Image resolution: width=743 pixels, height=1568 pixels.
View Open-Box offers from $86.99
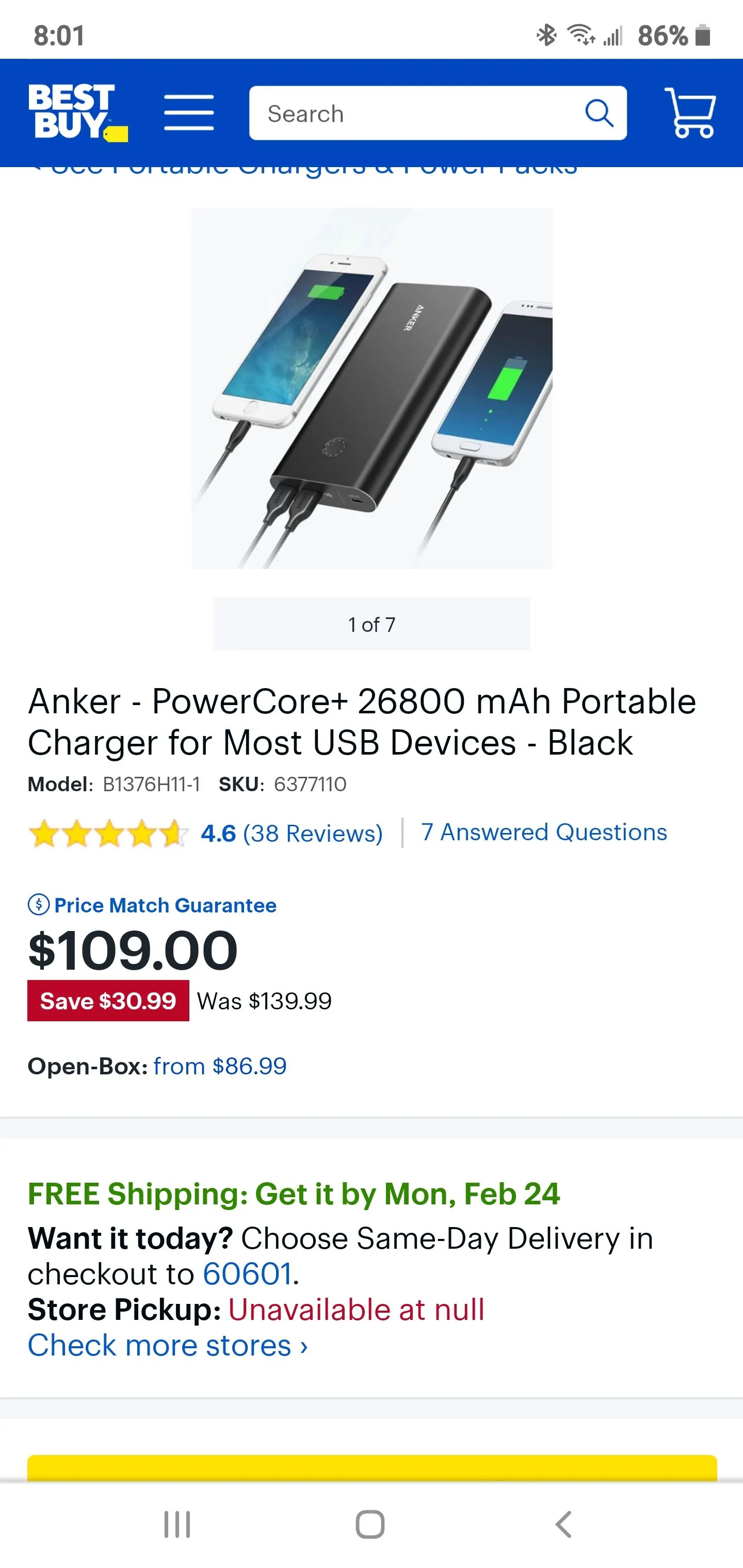point(220,1067)
